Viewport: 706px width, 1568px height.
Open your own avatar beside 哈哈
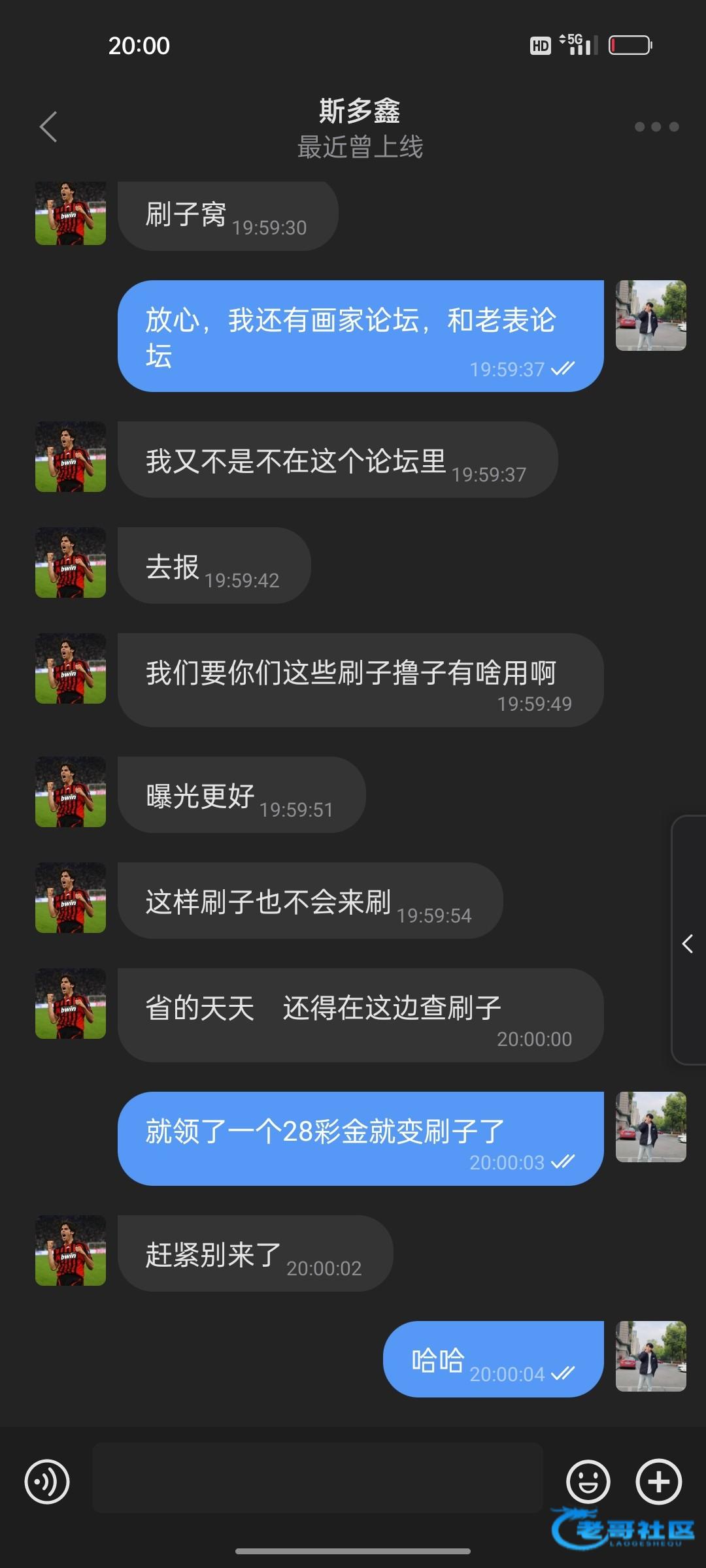point(650,1356)
